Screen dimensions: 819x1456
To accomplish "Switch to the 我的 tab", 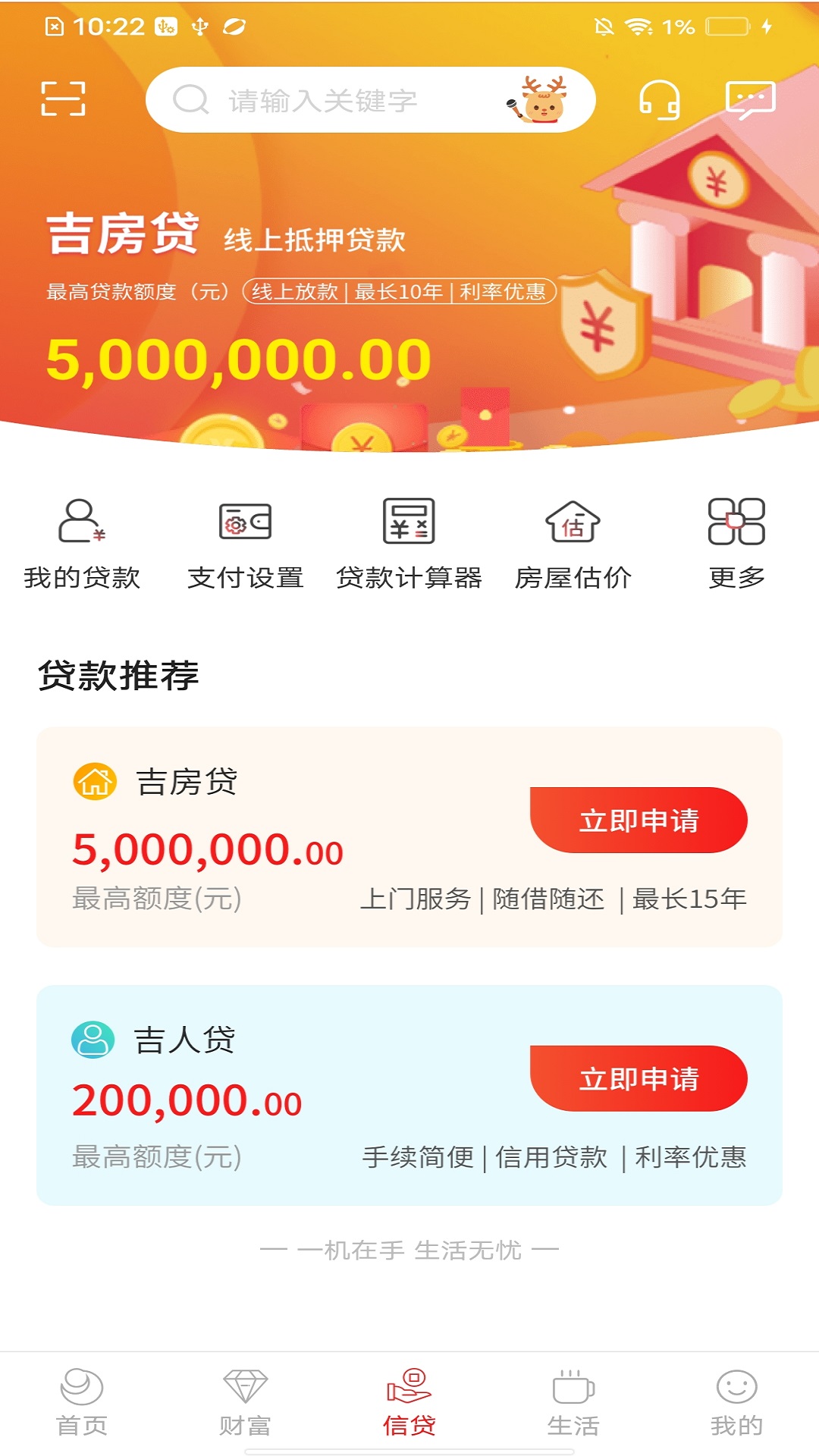I will coord(736,1403).
